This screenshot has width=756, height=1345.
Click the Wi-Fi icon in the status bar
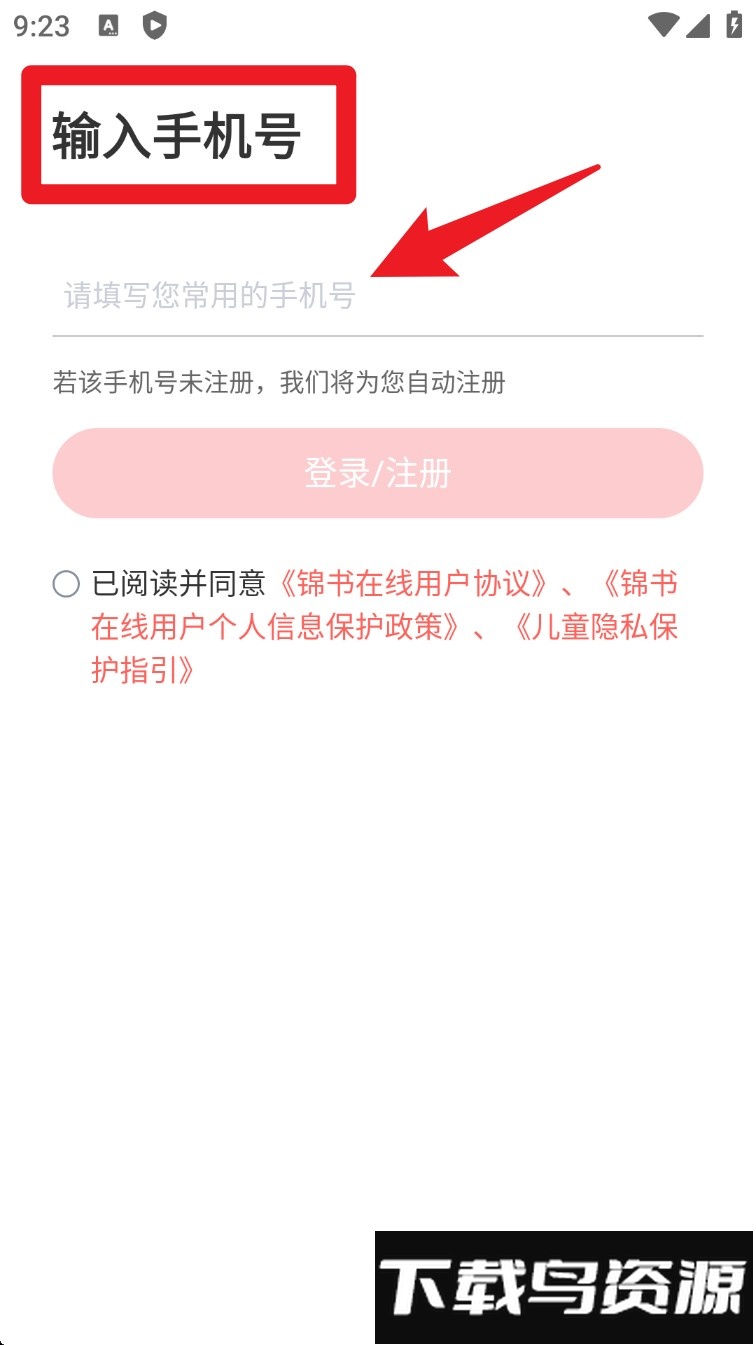coord(662,26)
